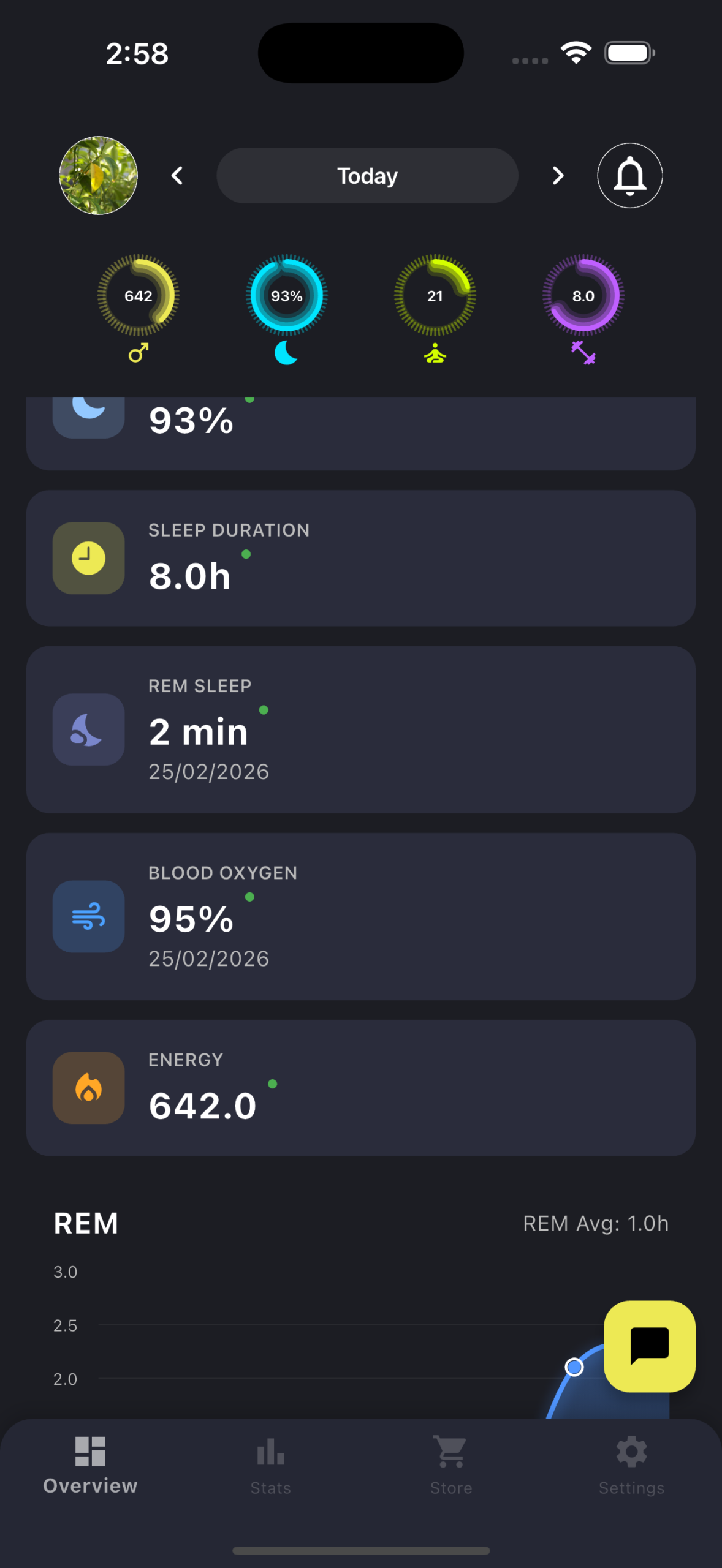Select the Overview tab
The image size is (722, 1568).
(90, 1463)
